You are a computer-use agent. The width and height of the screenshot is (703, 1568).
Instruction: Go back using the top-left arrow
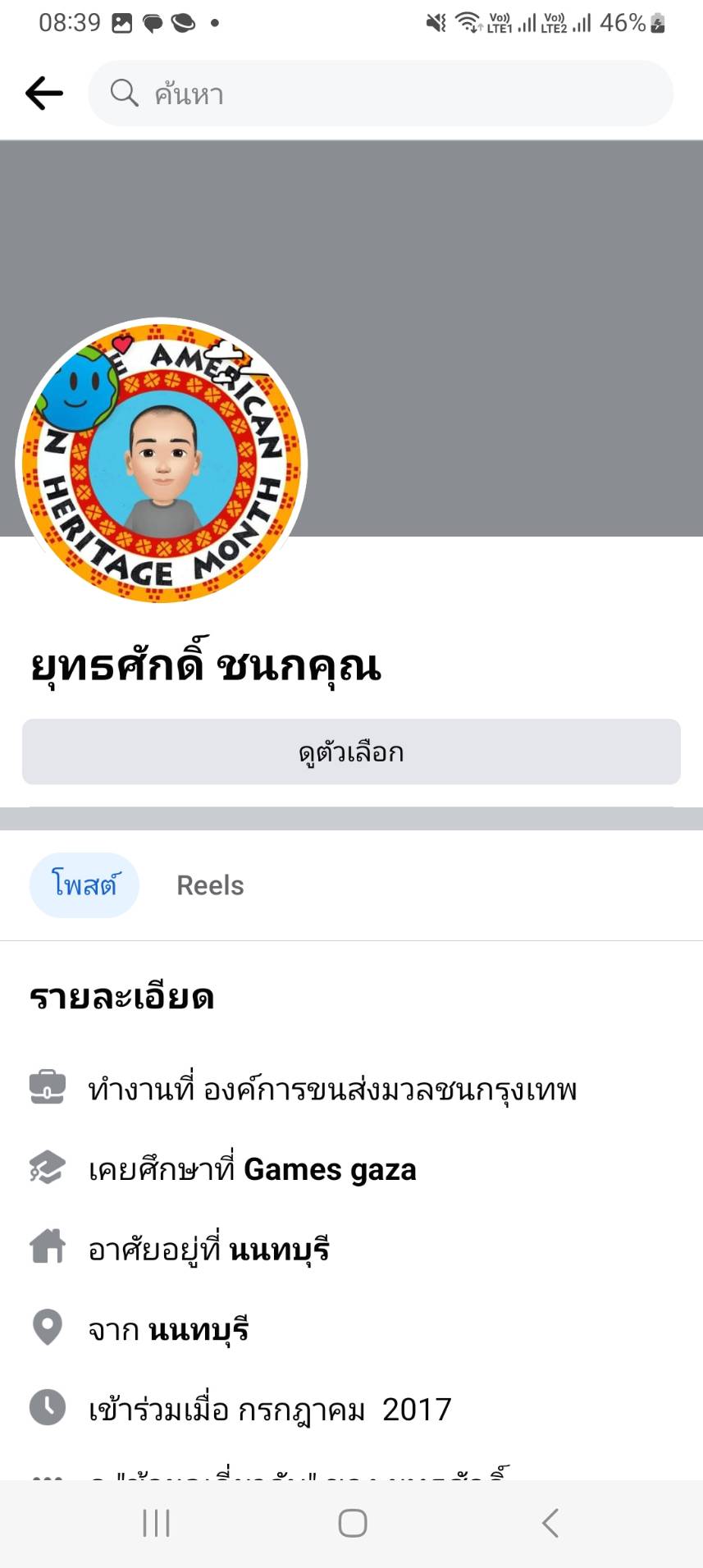(44, 93)
